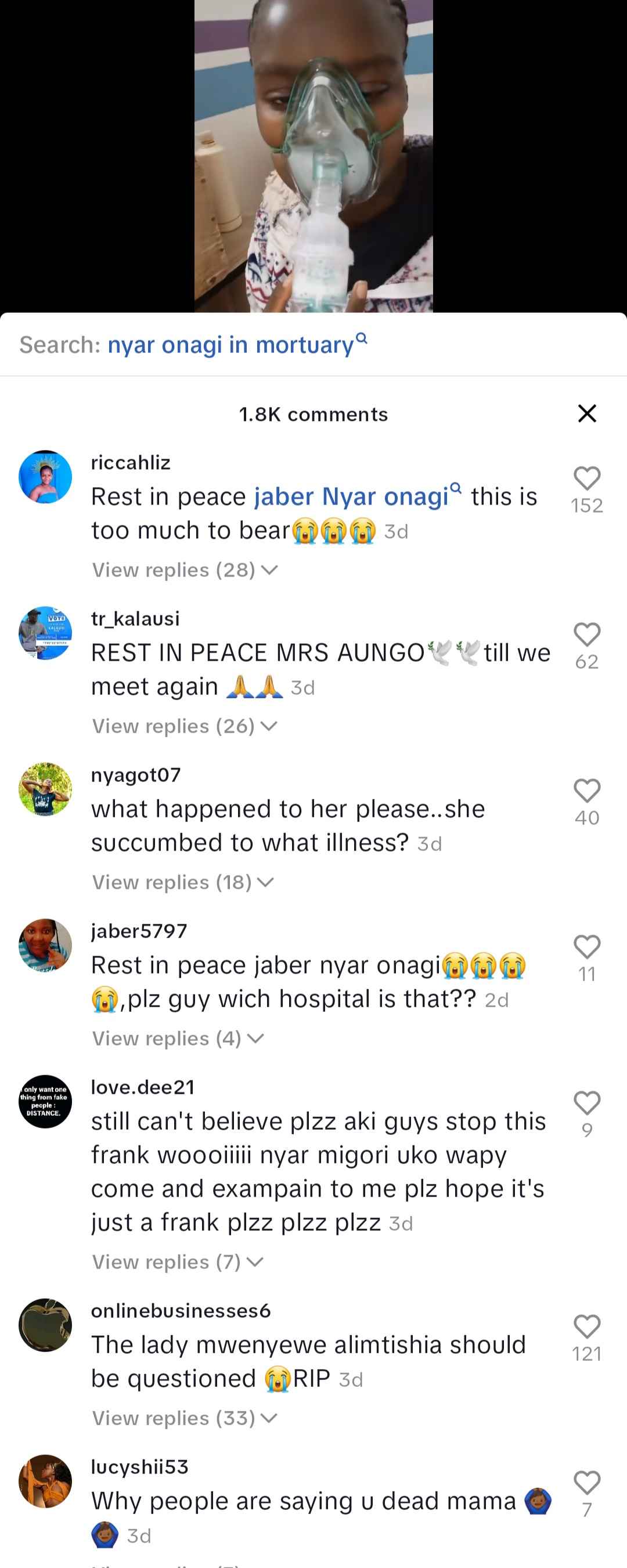Viewport: 627px width, 1568px height.
Task: Expand 26 replies under tr_kalausi's comment
Action: point(185,726)
